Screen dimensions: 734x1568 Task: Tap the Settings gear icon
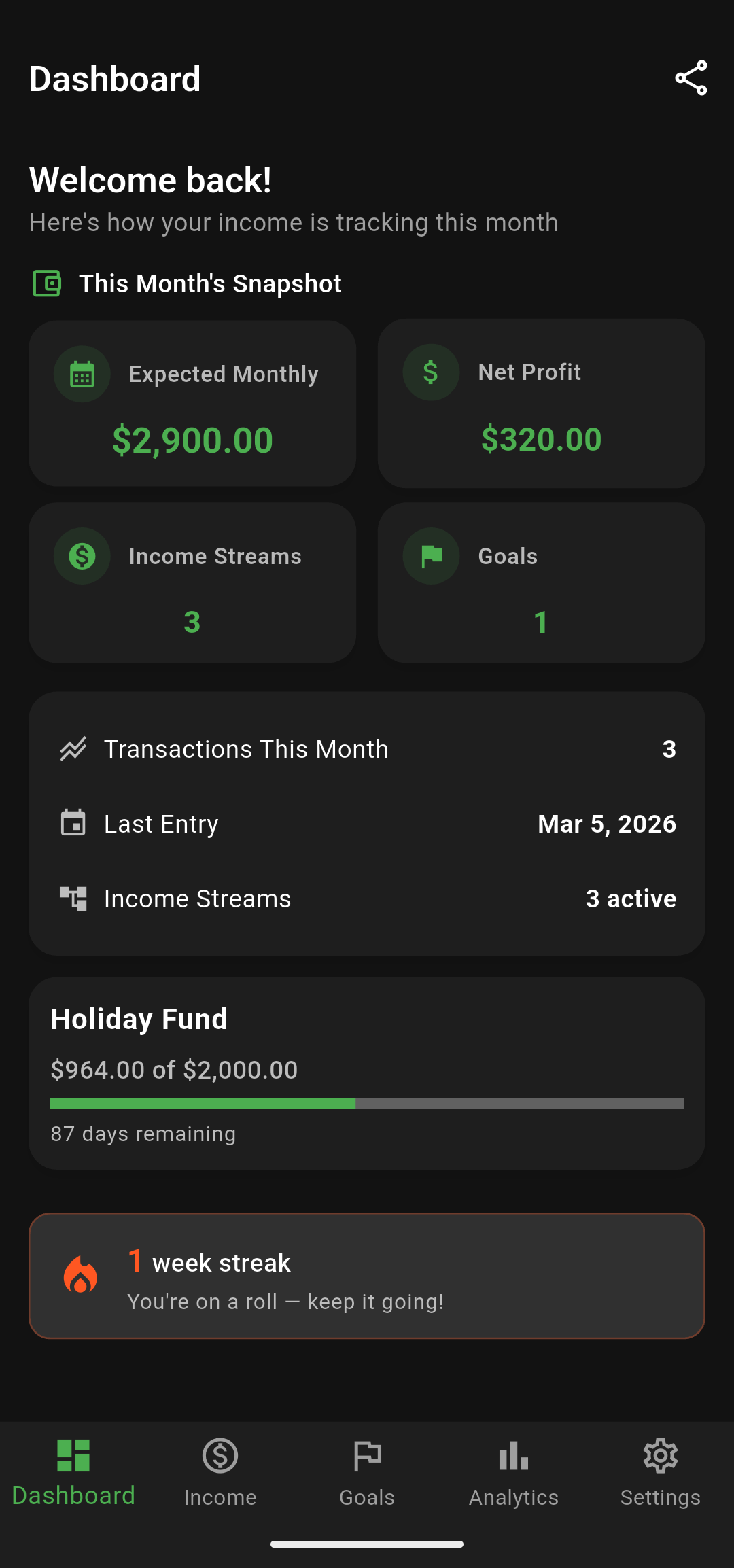[660, 1455]
